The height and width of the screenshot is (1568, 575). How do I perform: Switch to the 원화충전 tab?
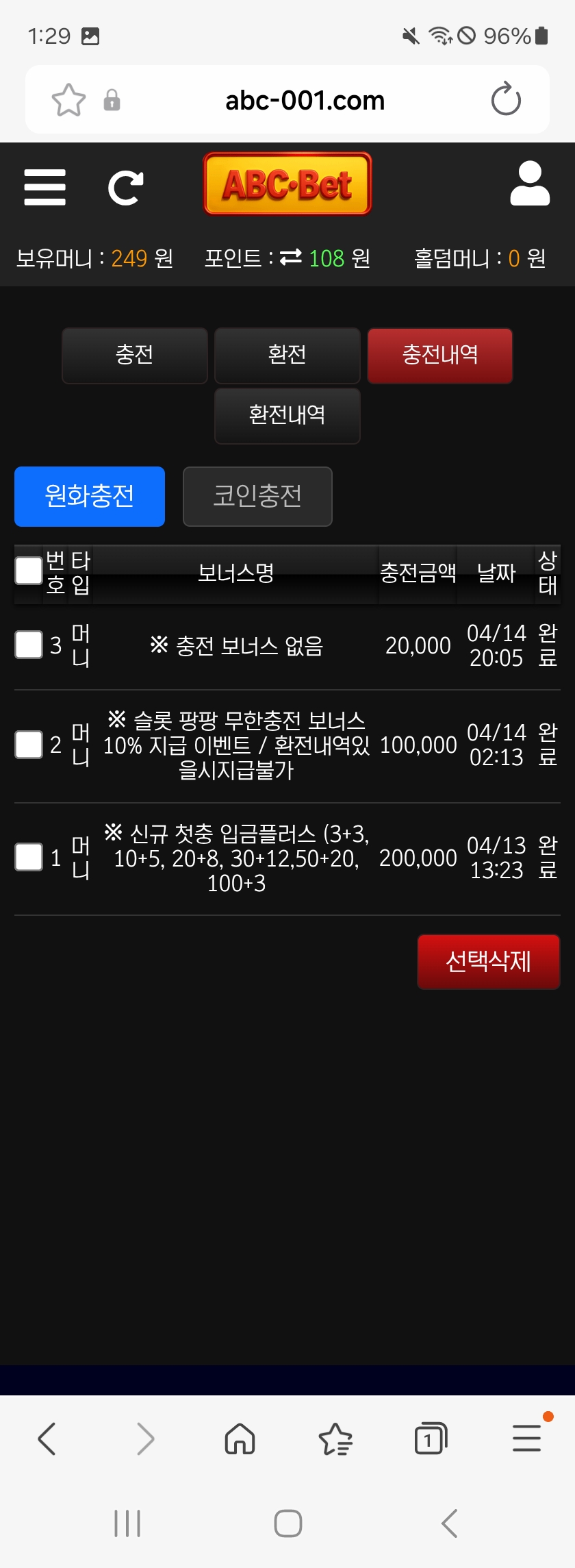[x=90, y=496]
